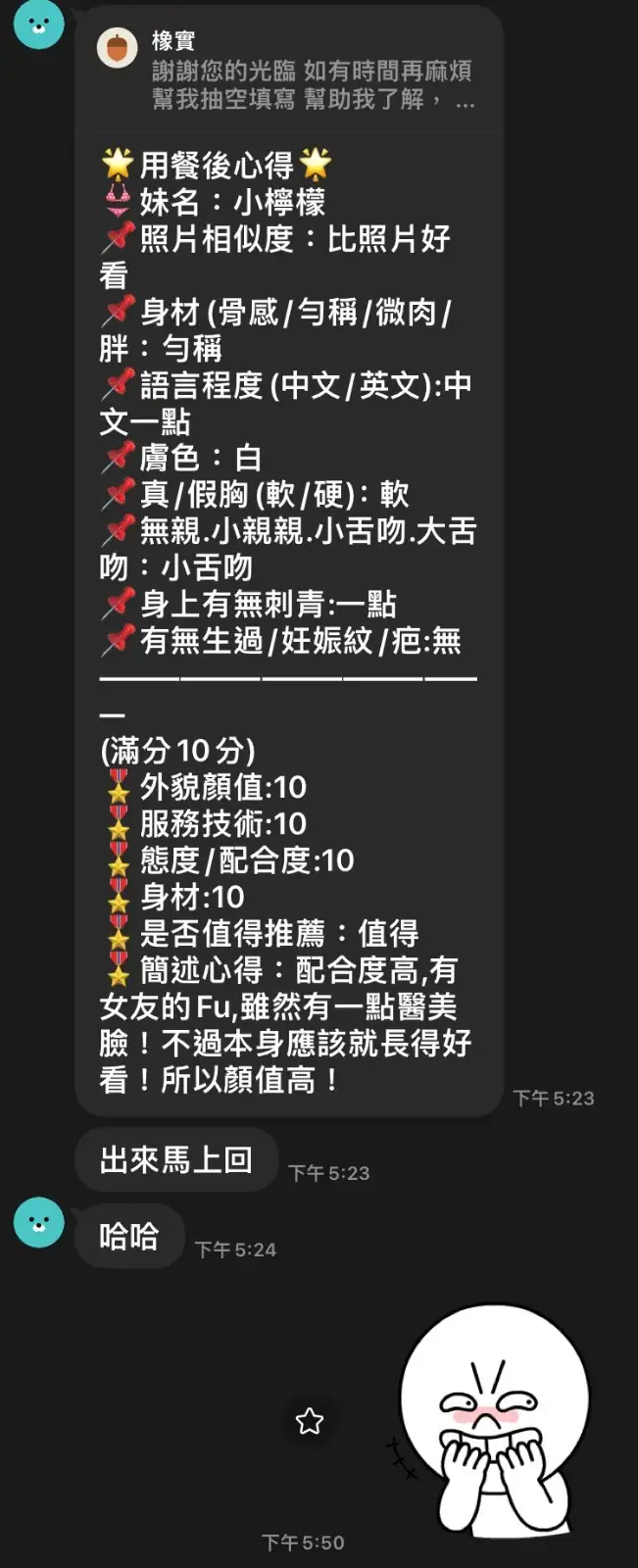Tap the star icon beside the sticker
Viewport: 638px width, 1568px height.
(310, 1420)
